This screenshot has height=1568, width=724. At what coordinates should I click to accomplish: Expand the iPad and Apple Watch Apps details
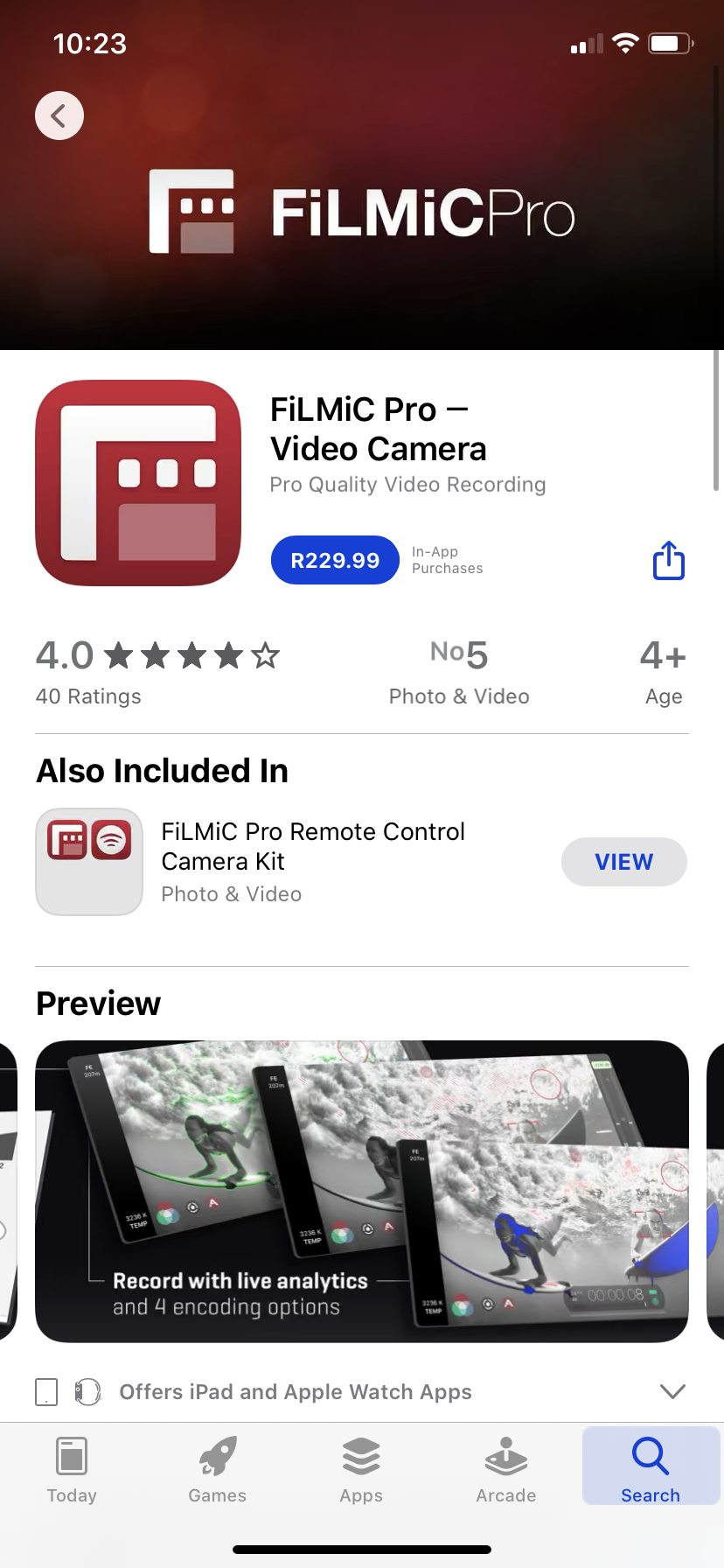[672, 1391]
